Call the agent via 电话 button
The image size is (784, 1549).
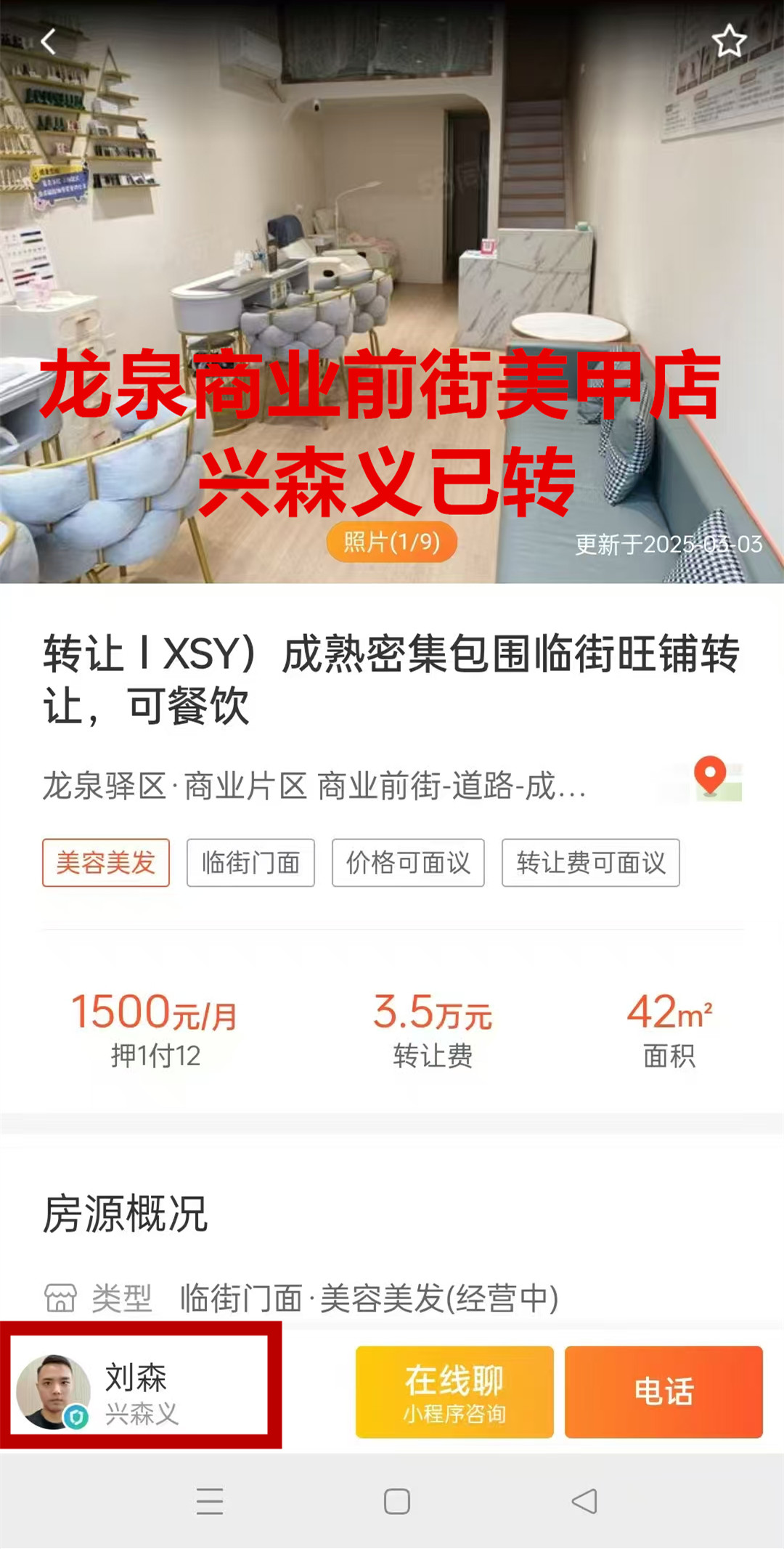pos(663,1391)
